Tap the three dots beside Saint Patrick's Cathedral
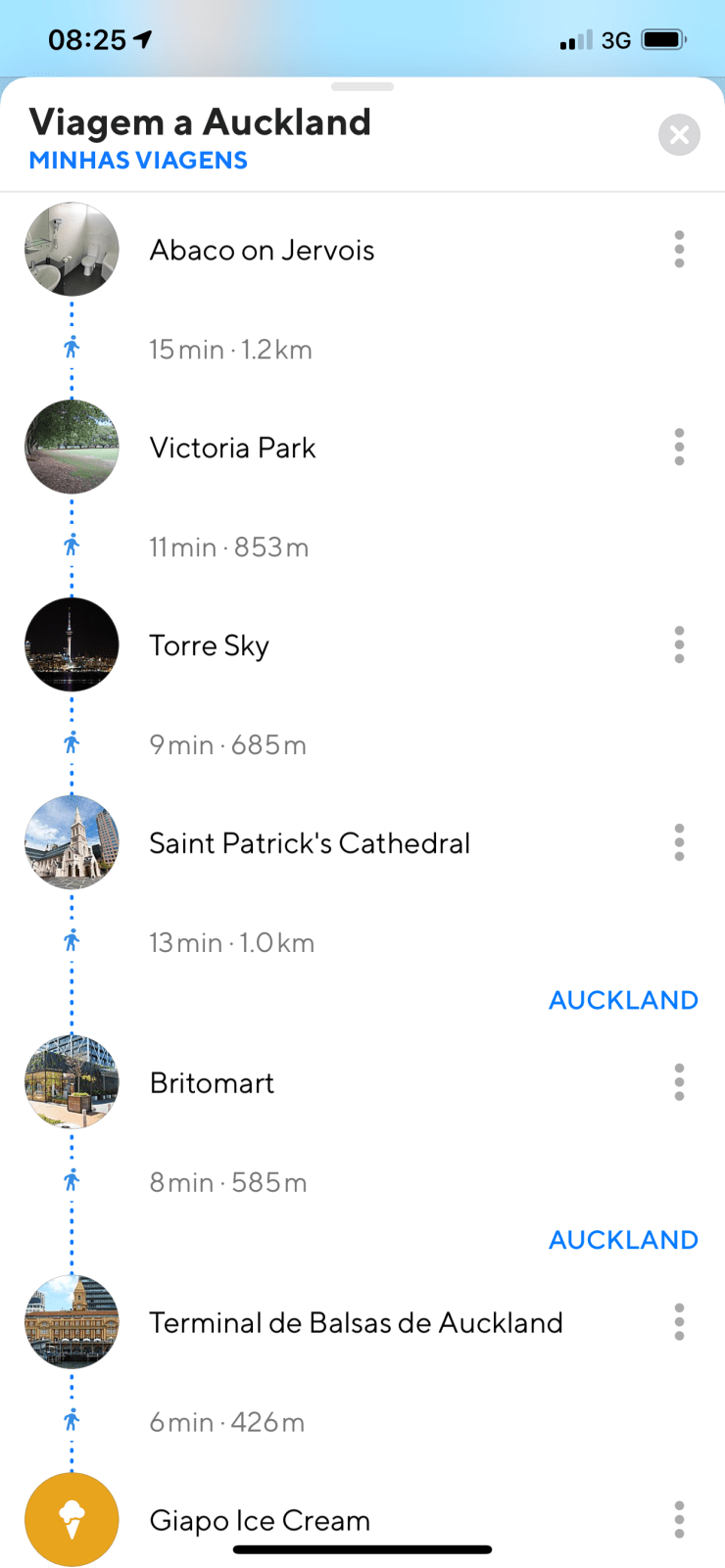The image size is (725, 1568). [679, 842]
